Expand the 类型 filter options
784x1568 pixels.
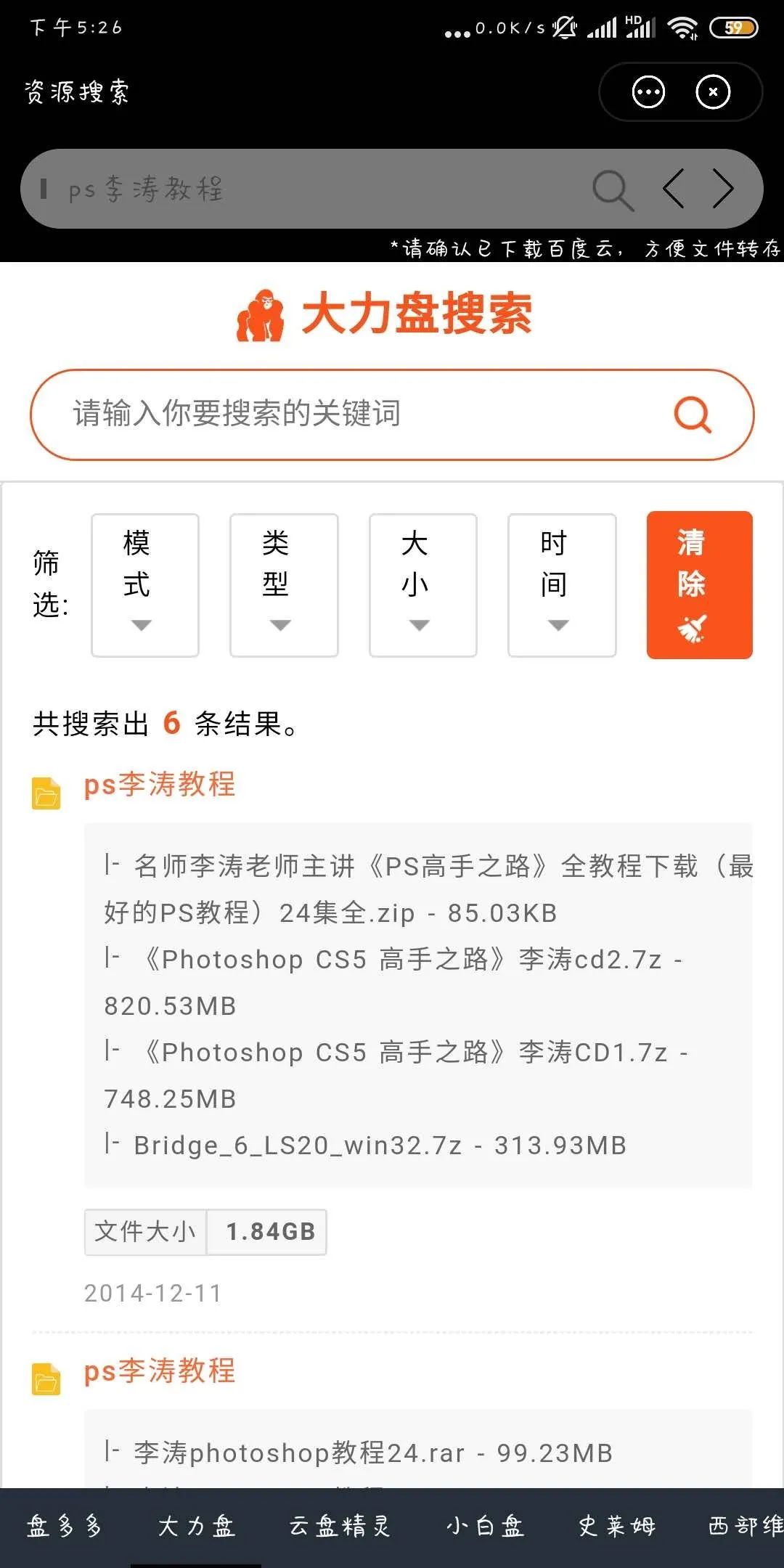[282, 584]
